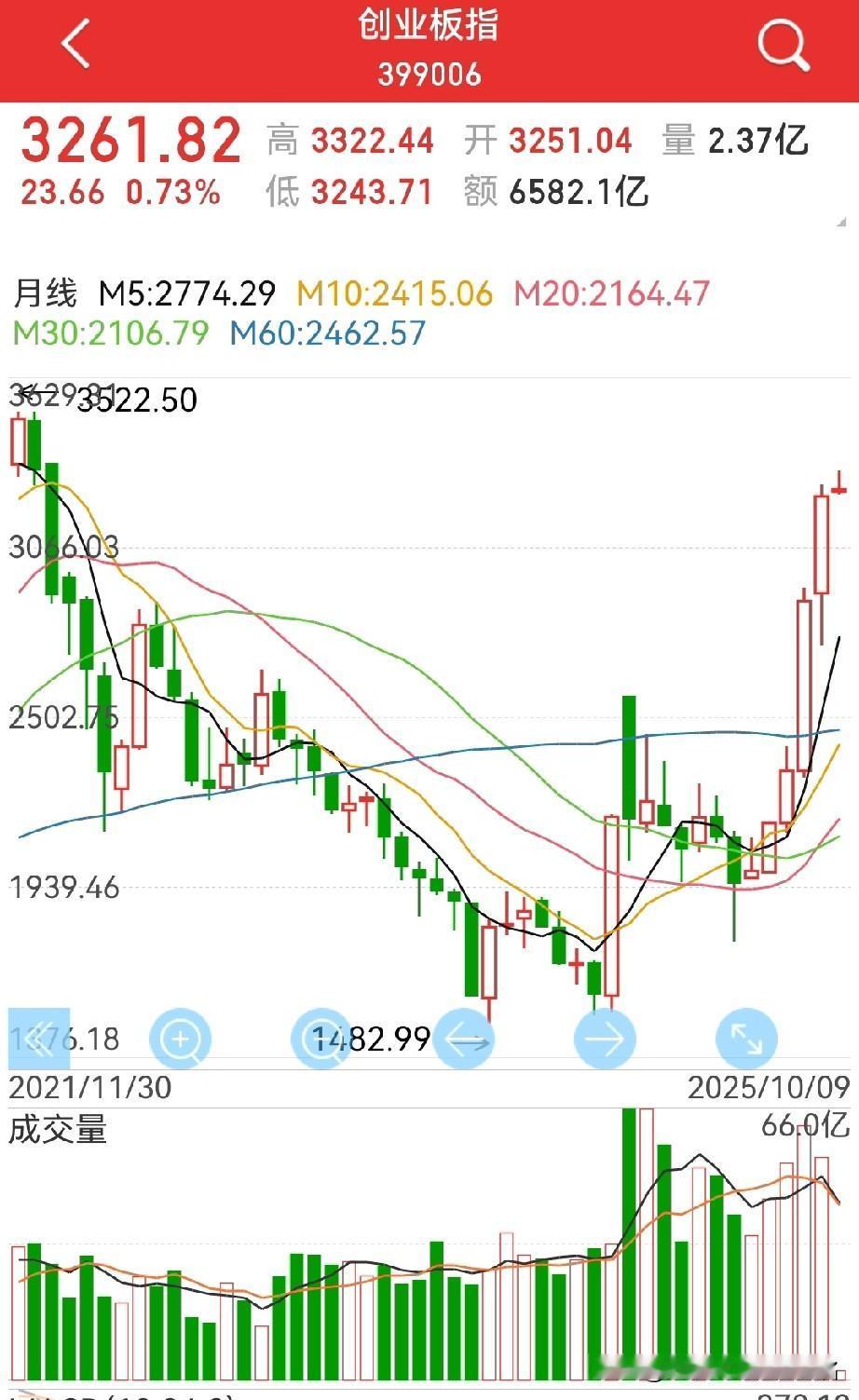The width and height of the screenshot is (859, 1400).
Task: Move the chart to later candles
Action: (x=606, y=1039)
